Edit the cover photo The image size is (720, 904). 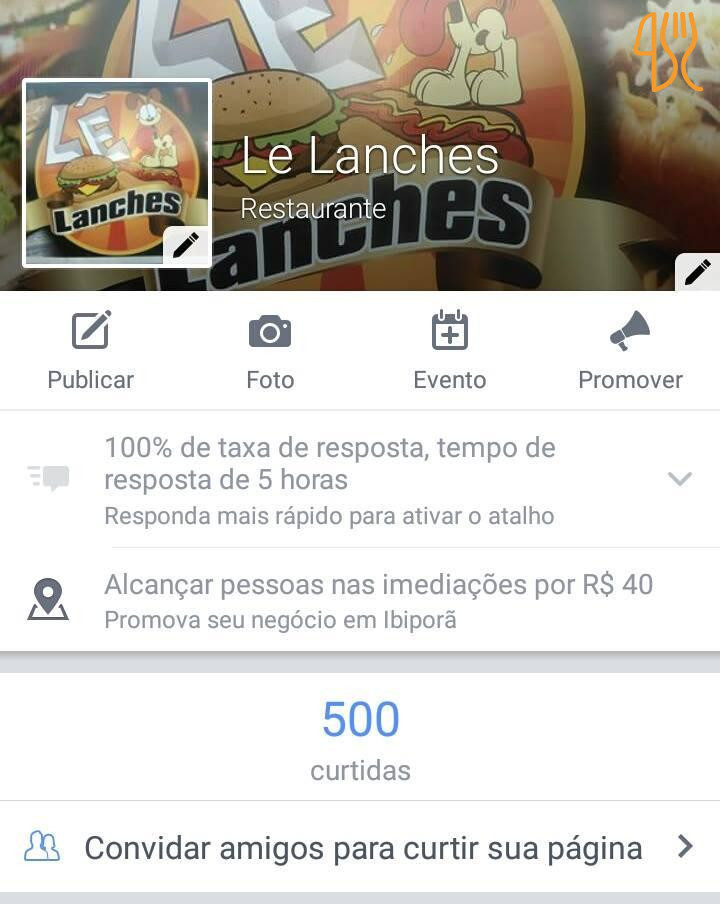click(698, 272)
